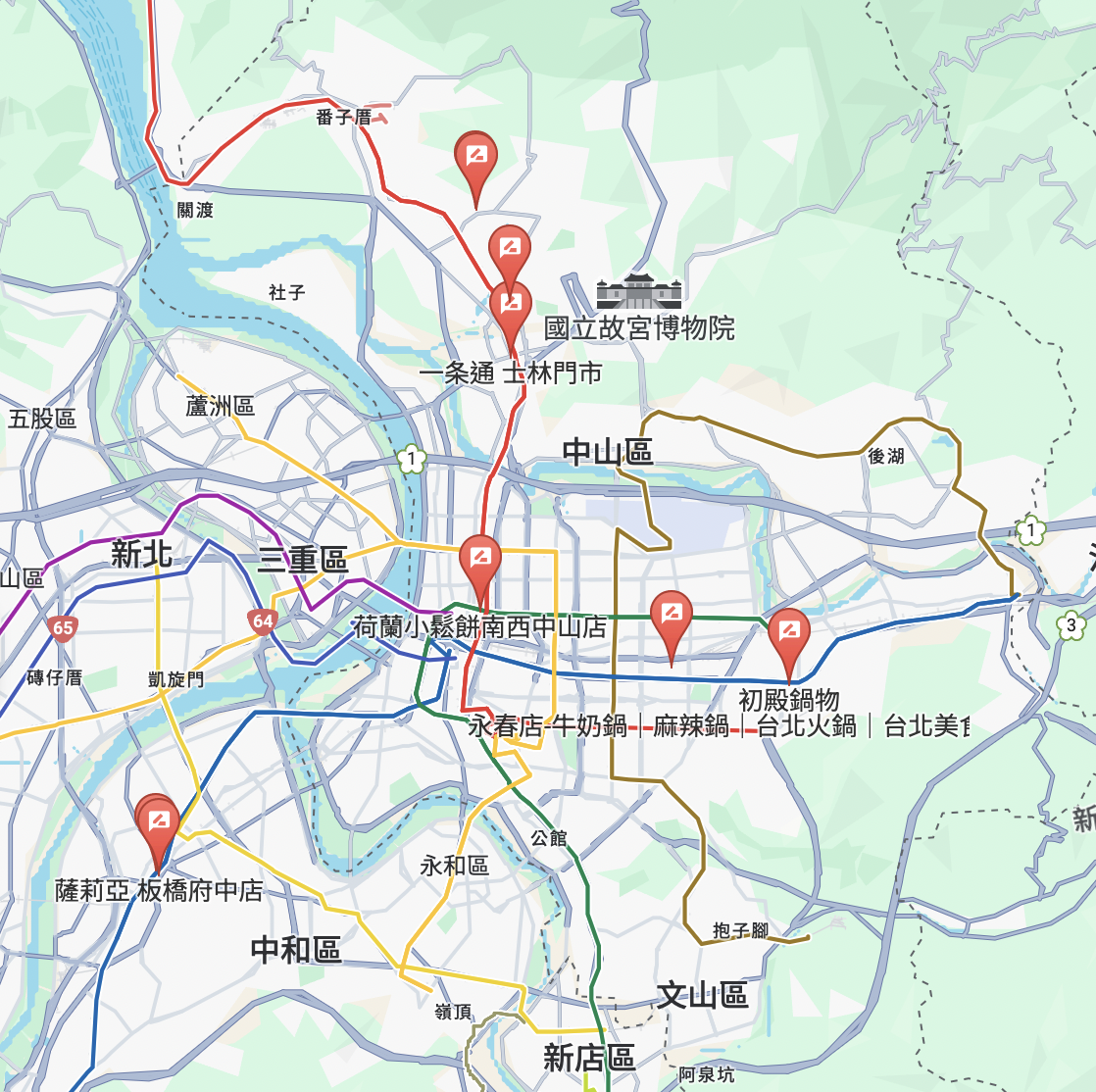Tap the 初殿鍋物 restaurant pin
Screen dimensions: 1096x1092
(x=789, y=634)
